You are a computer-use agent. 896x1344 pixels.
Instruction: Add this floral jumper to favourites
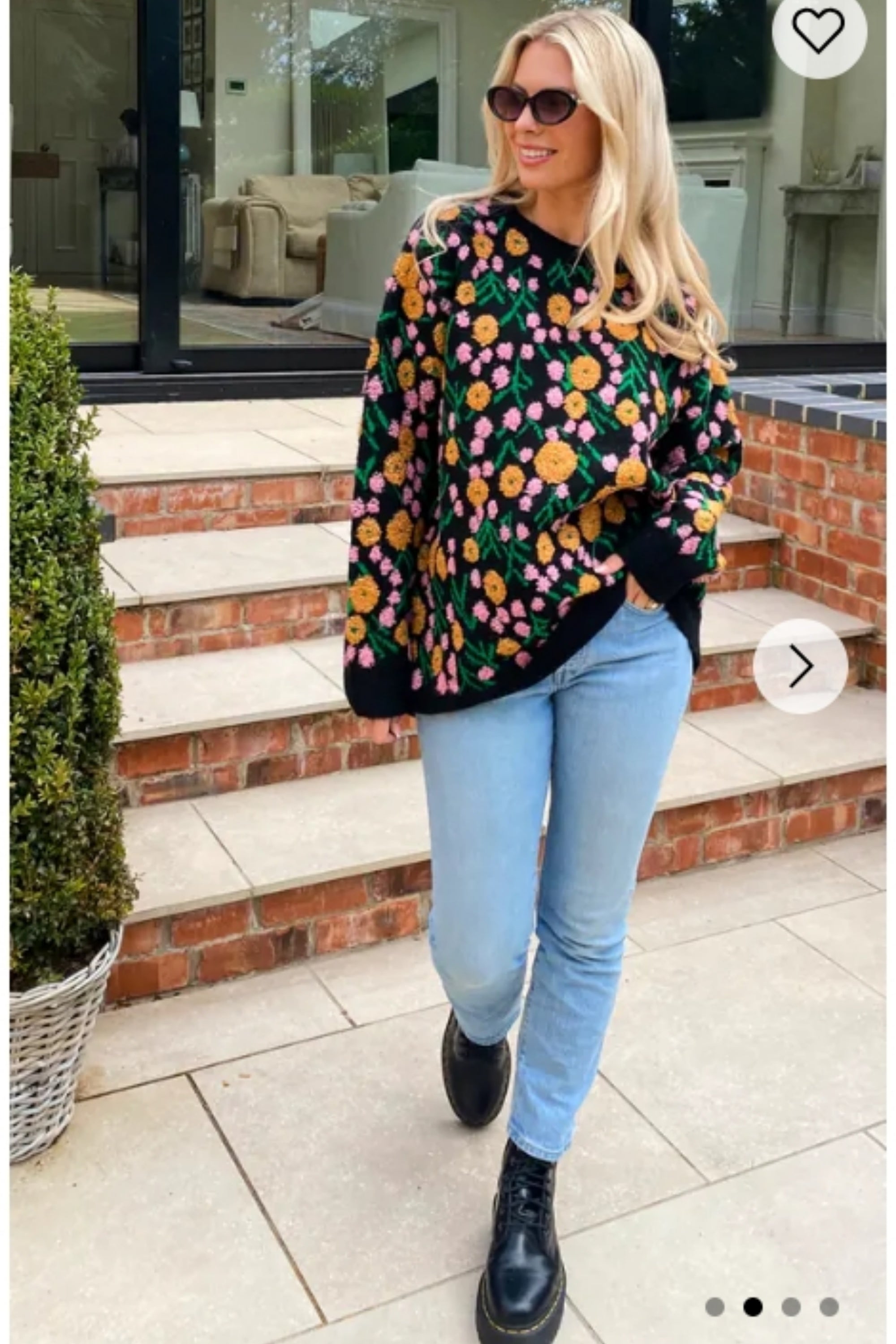click(x=818, y=31)
